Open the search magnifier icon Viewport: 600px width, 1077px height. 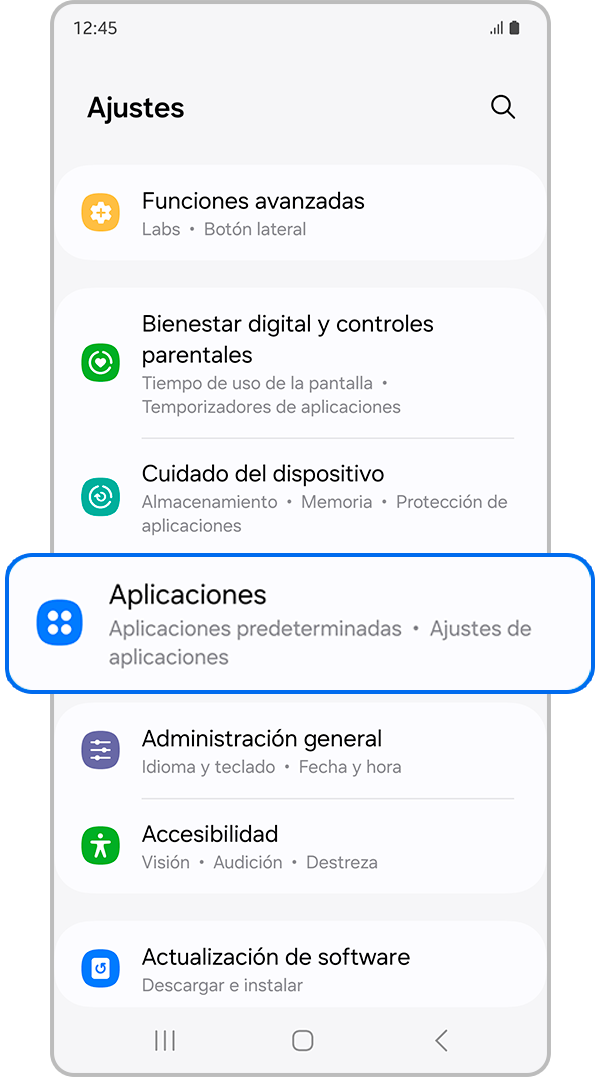tap(503, 107)
